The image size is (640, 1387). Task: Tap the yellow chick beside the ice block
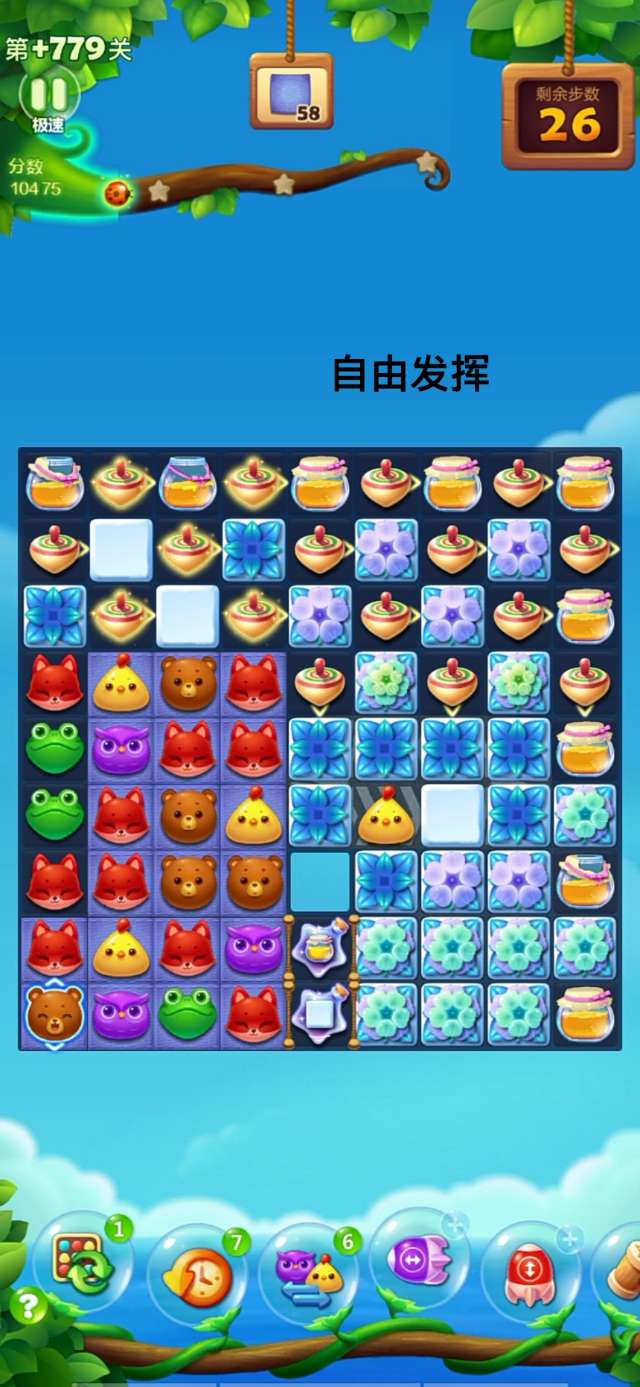[x=386, y=817]
